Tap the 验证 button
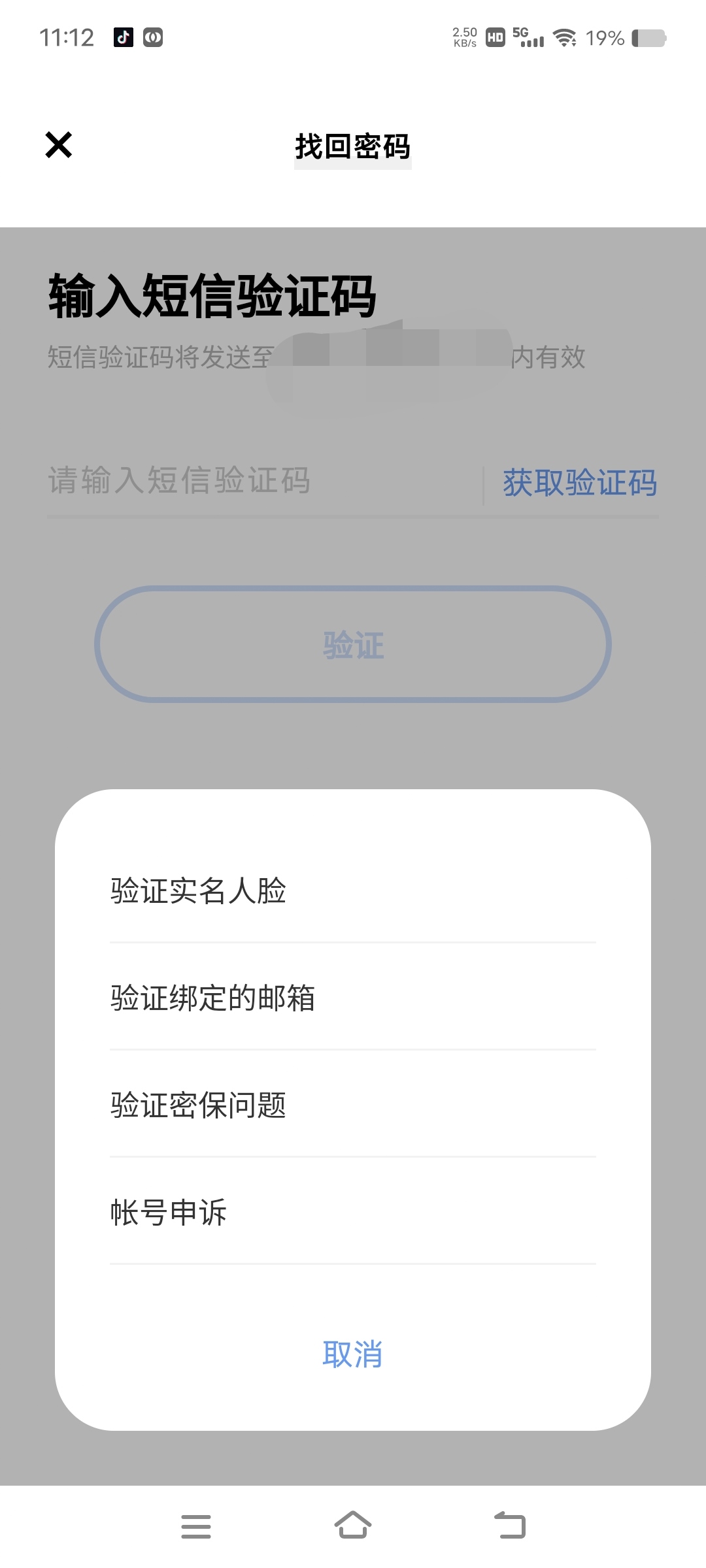Screen dimensions: 706x1568 pyautogui.click(x=353, y=645)
